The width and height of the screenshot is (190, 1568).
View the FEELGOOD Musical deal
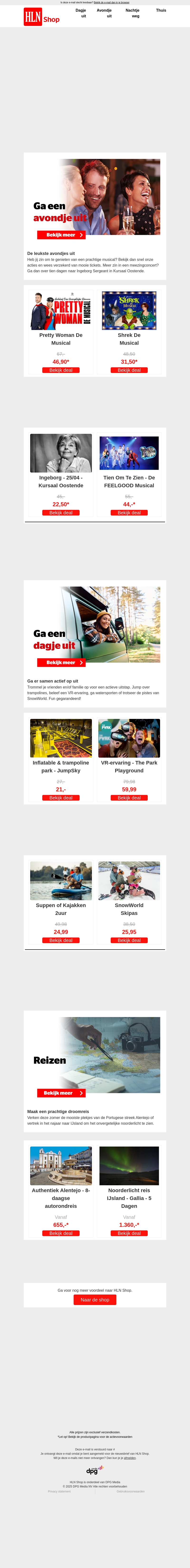coord(129,512)
